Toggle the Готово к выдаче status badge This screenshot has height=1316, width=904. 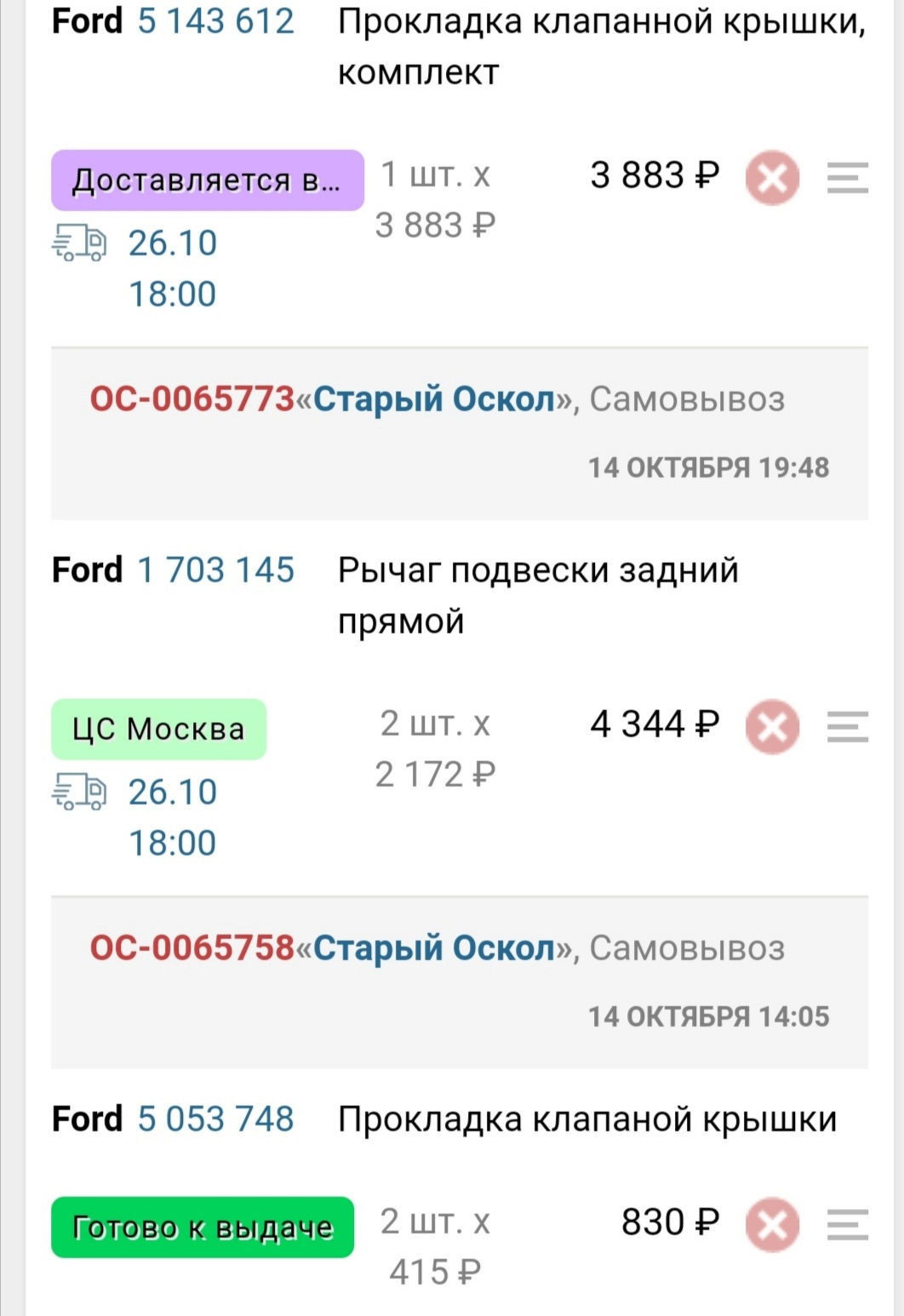click(203, 1227)
